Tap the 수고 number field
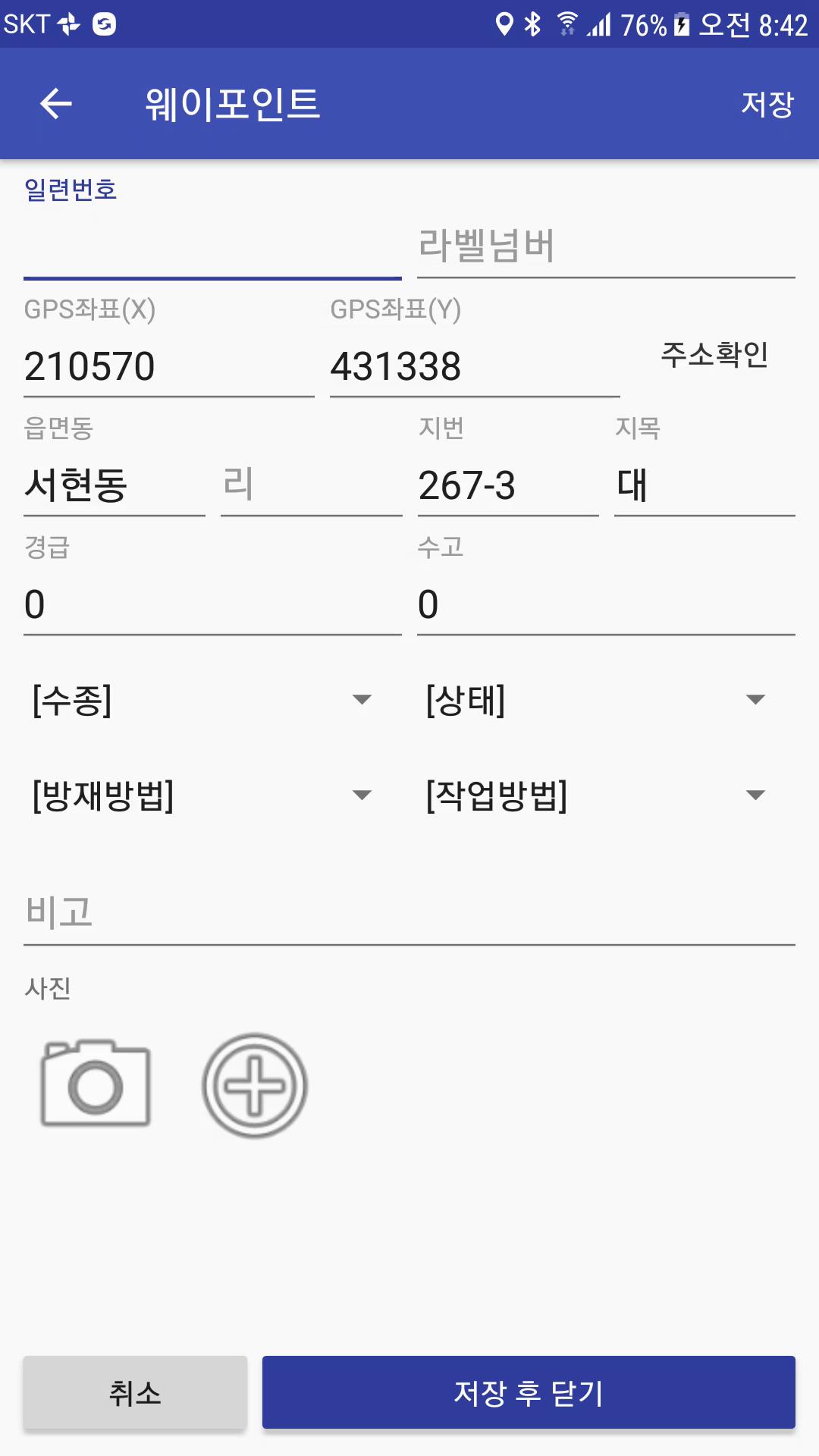 pyautogui.click(x=606, y=604)
